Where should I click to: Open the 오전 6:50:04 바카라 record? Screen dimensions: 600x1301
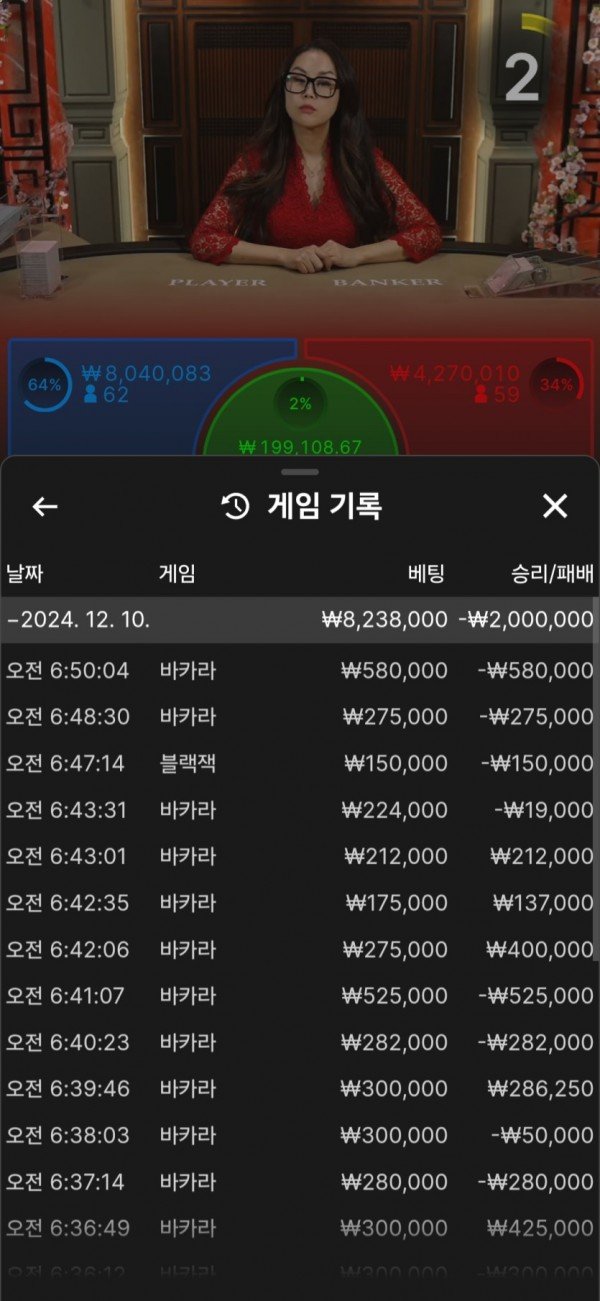(x=300, y=670)
